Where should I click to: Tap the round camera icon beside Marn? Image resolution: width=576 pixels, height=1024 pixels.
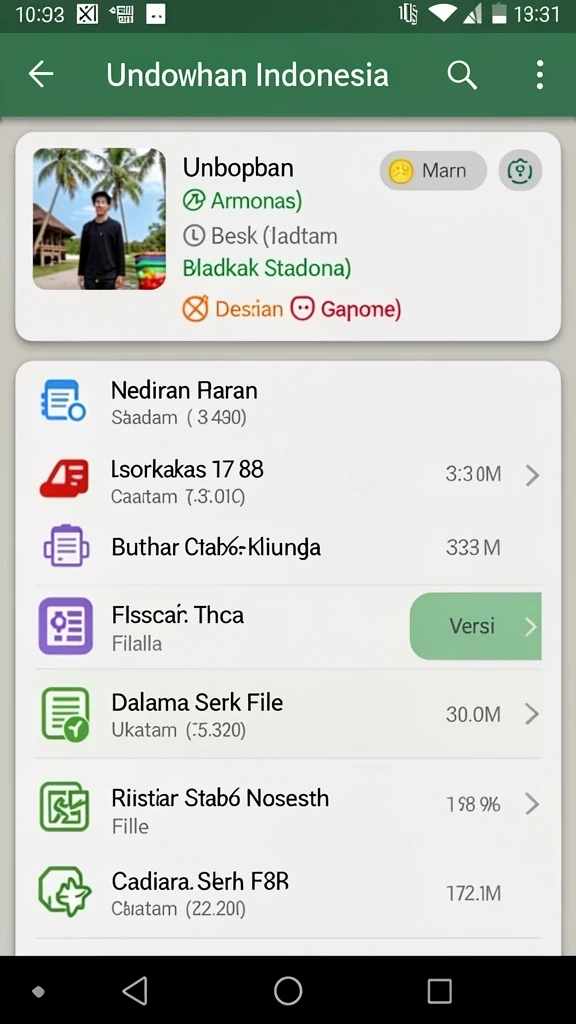click(x=520, y=170)
